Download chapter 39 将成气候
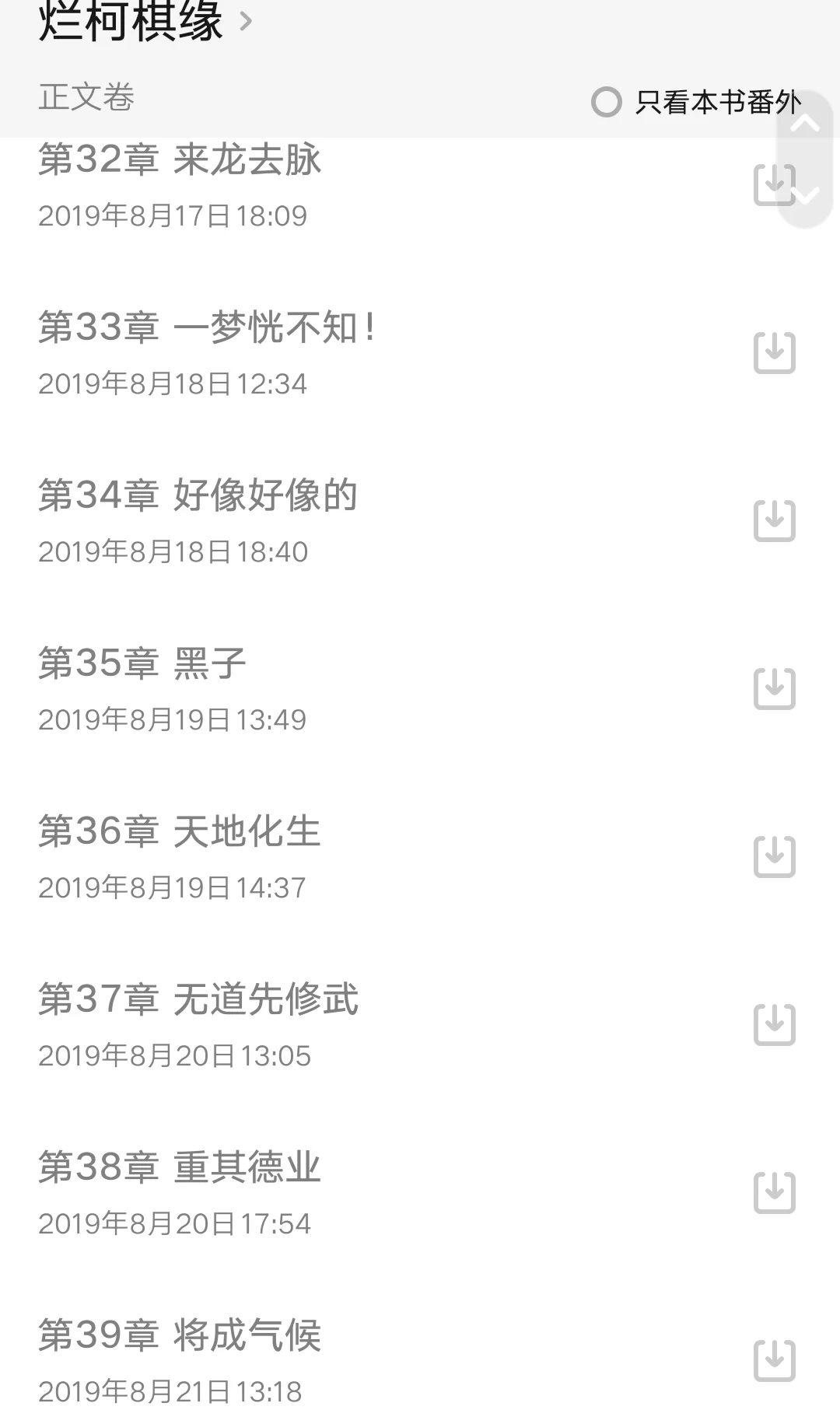 coord(775,1361)
